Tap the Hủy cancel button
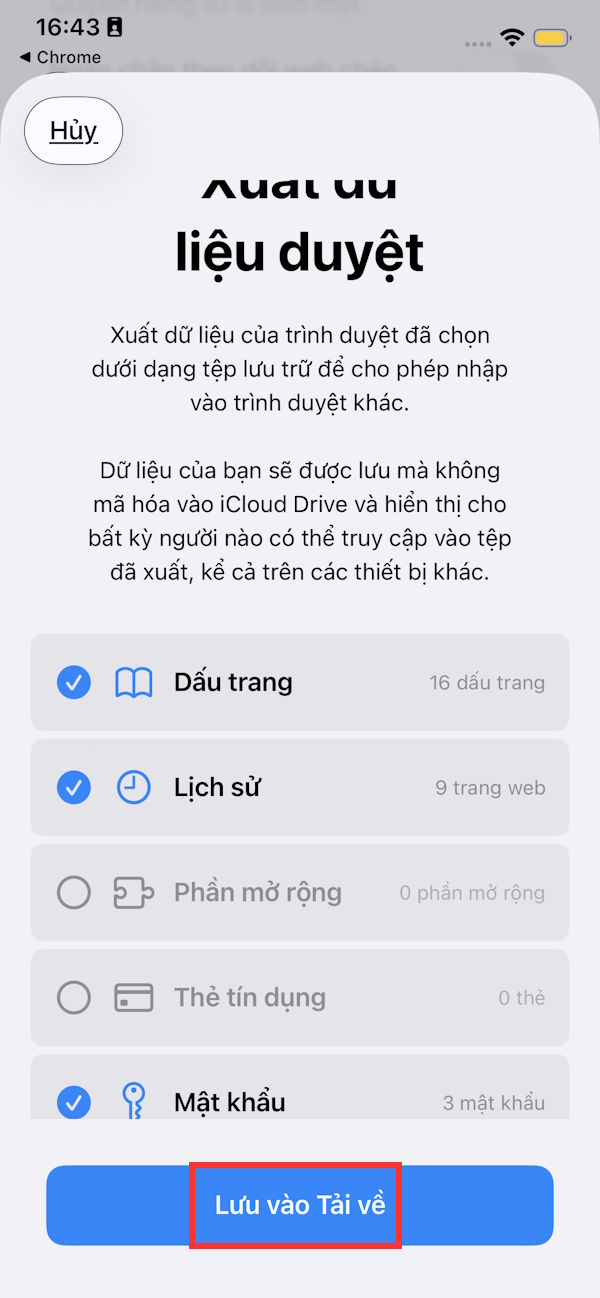The width and height of the screenshot is (600, 1298). [73, 131]
